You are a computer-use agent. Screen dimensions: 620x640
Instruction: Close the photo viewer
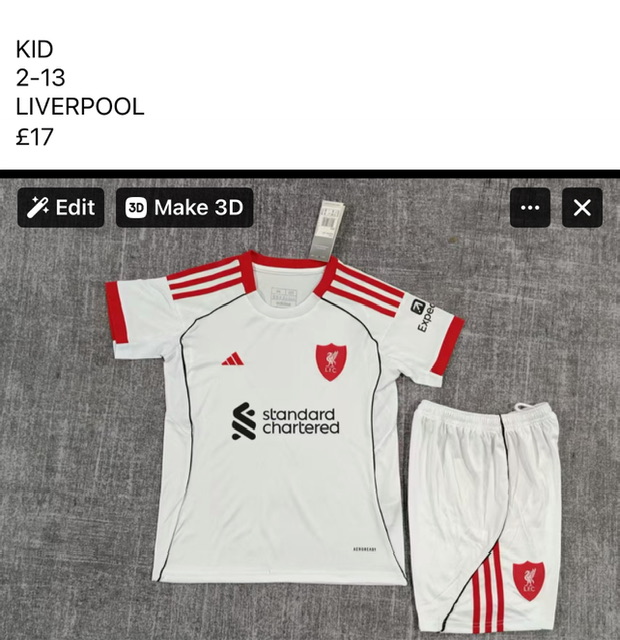point(582,208)
